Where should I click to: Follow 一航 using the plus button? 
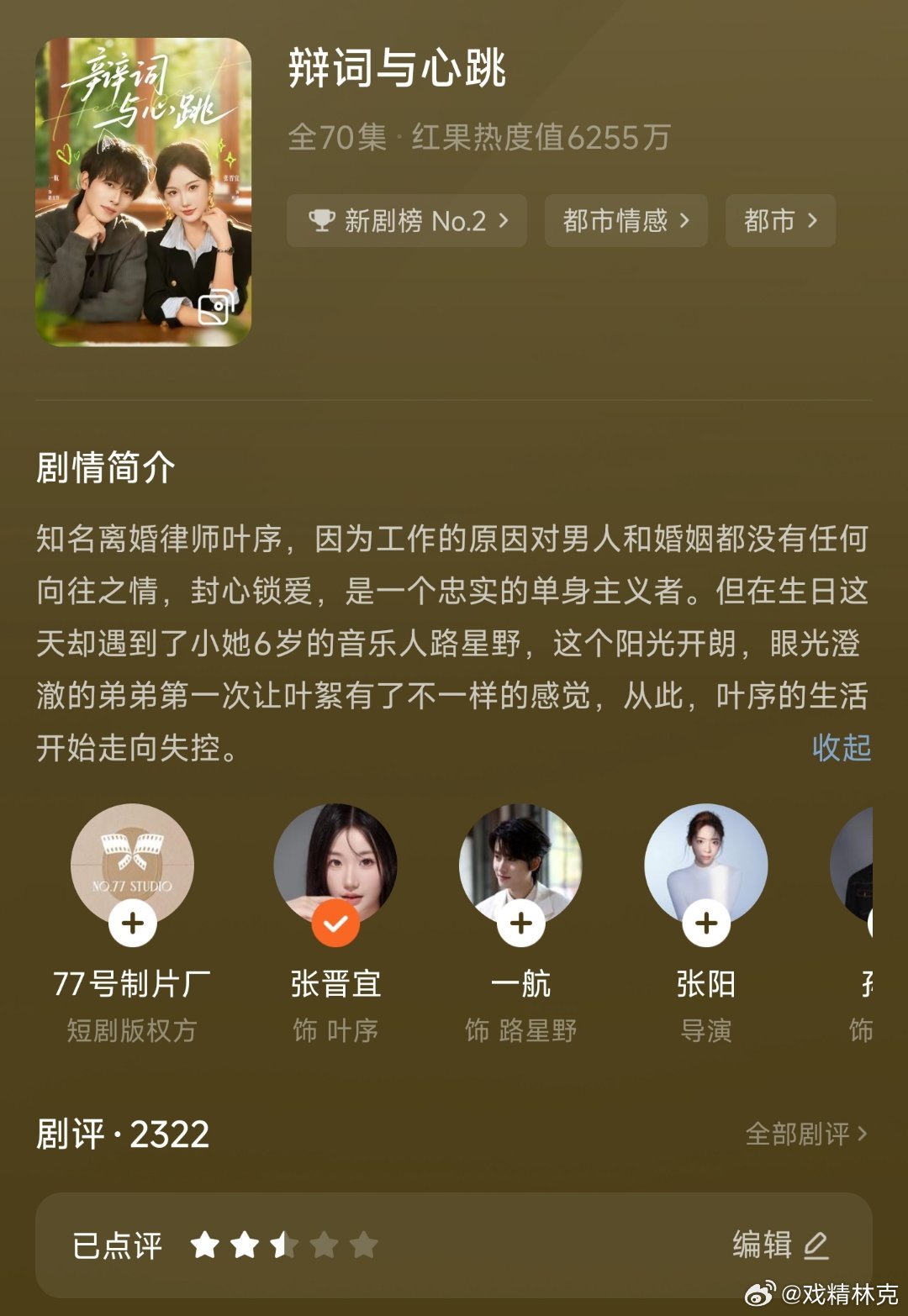pos(520,923)
